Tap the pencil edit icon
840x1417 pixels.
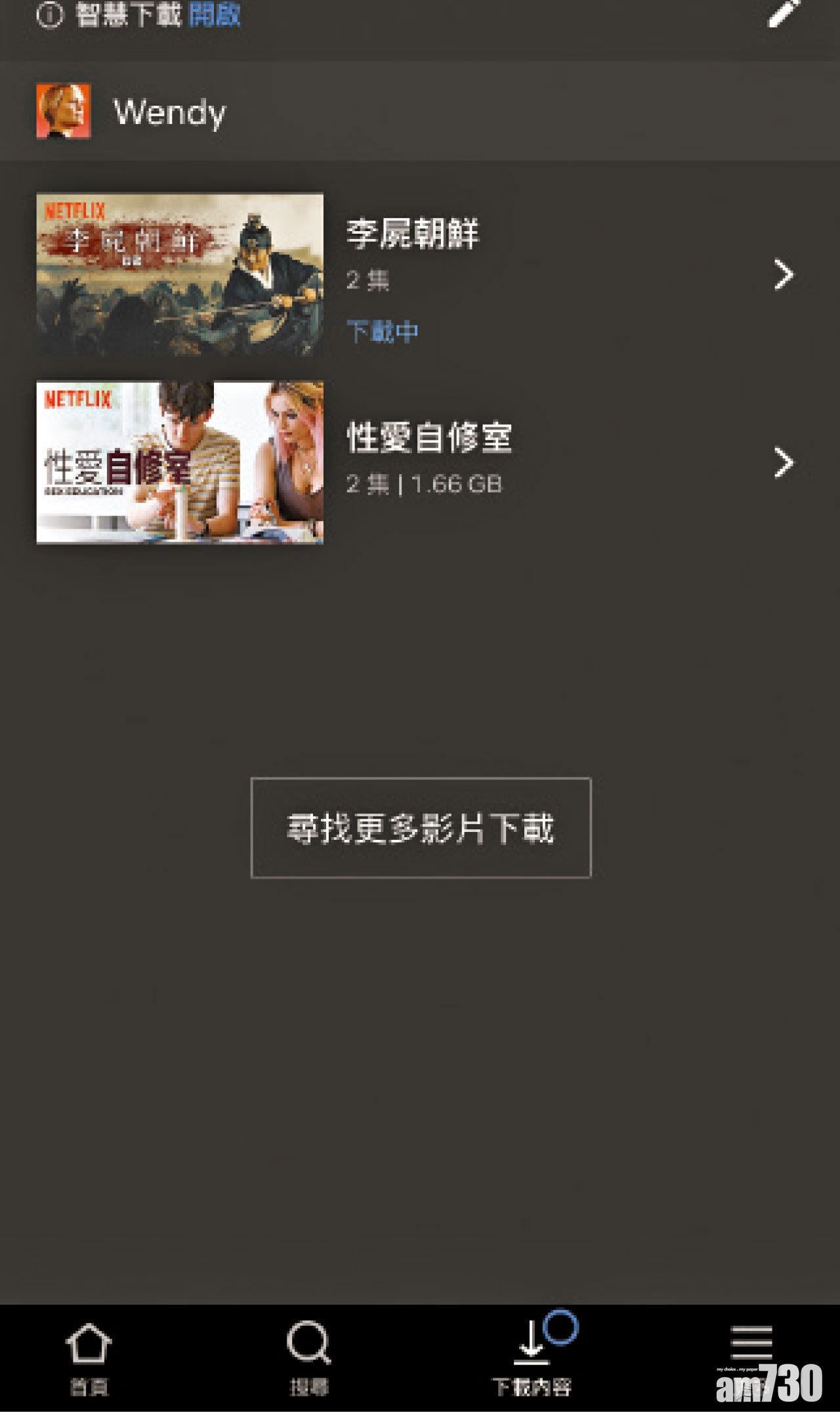[x=784, y=13]
